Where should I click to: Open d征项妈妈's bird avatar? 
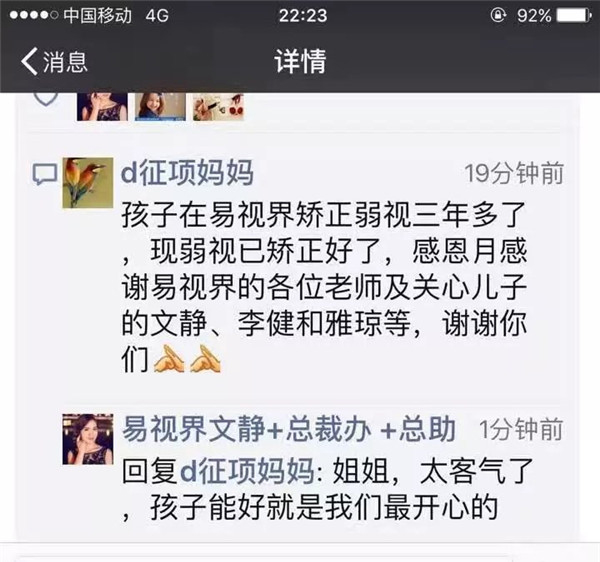click(88, 183)
